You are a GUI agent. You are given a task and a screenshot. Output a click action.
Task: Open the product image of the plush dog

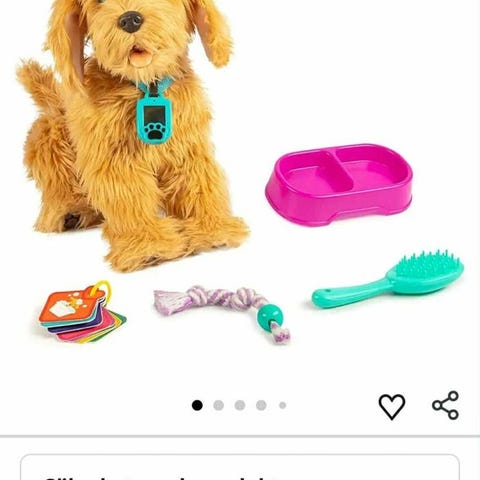tap(240, 187)
